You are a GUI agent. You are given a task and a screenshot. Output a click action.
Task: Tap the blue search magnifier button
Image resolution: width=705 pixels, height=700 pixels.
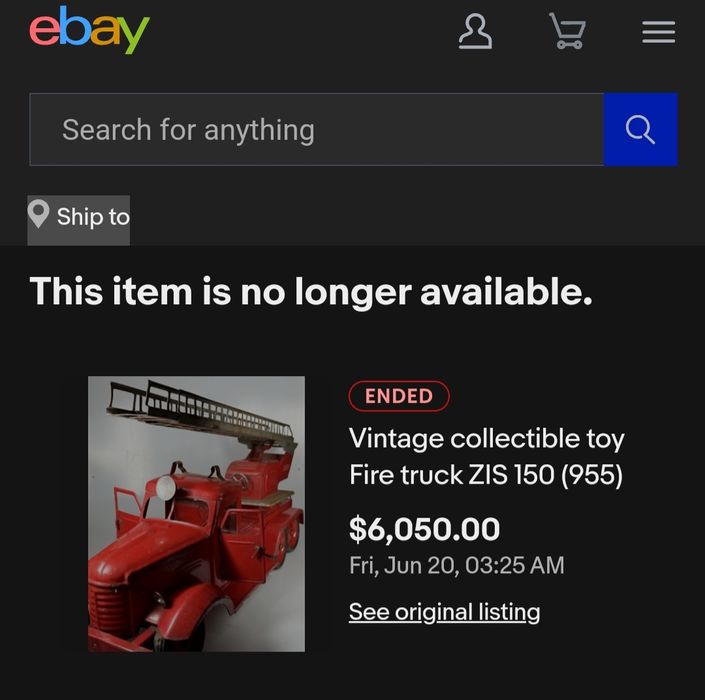(640, 129)
